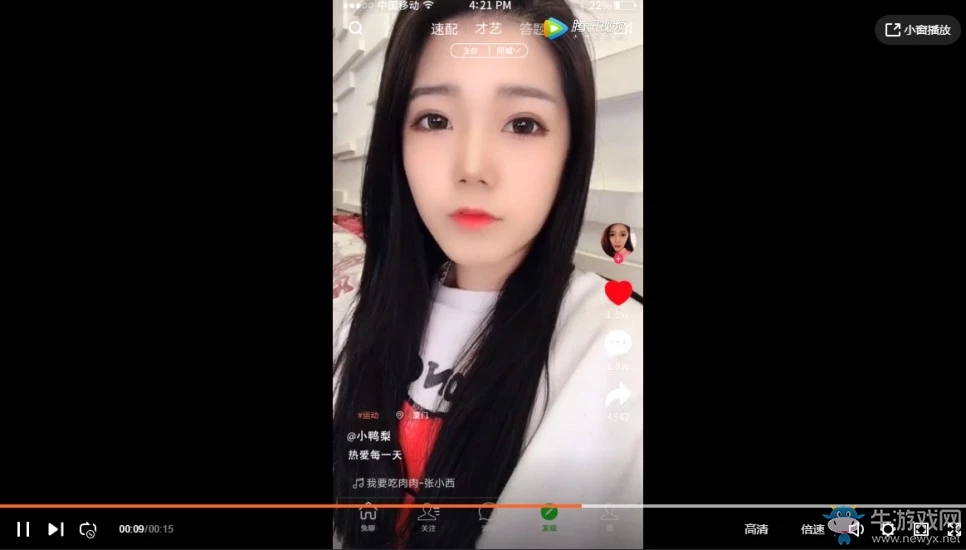Open the player settings gear

point(888,529)
